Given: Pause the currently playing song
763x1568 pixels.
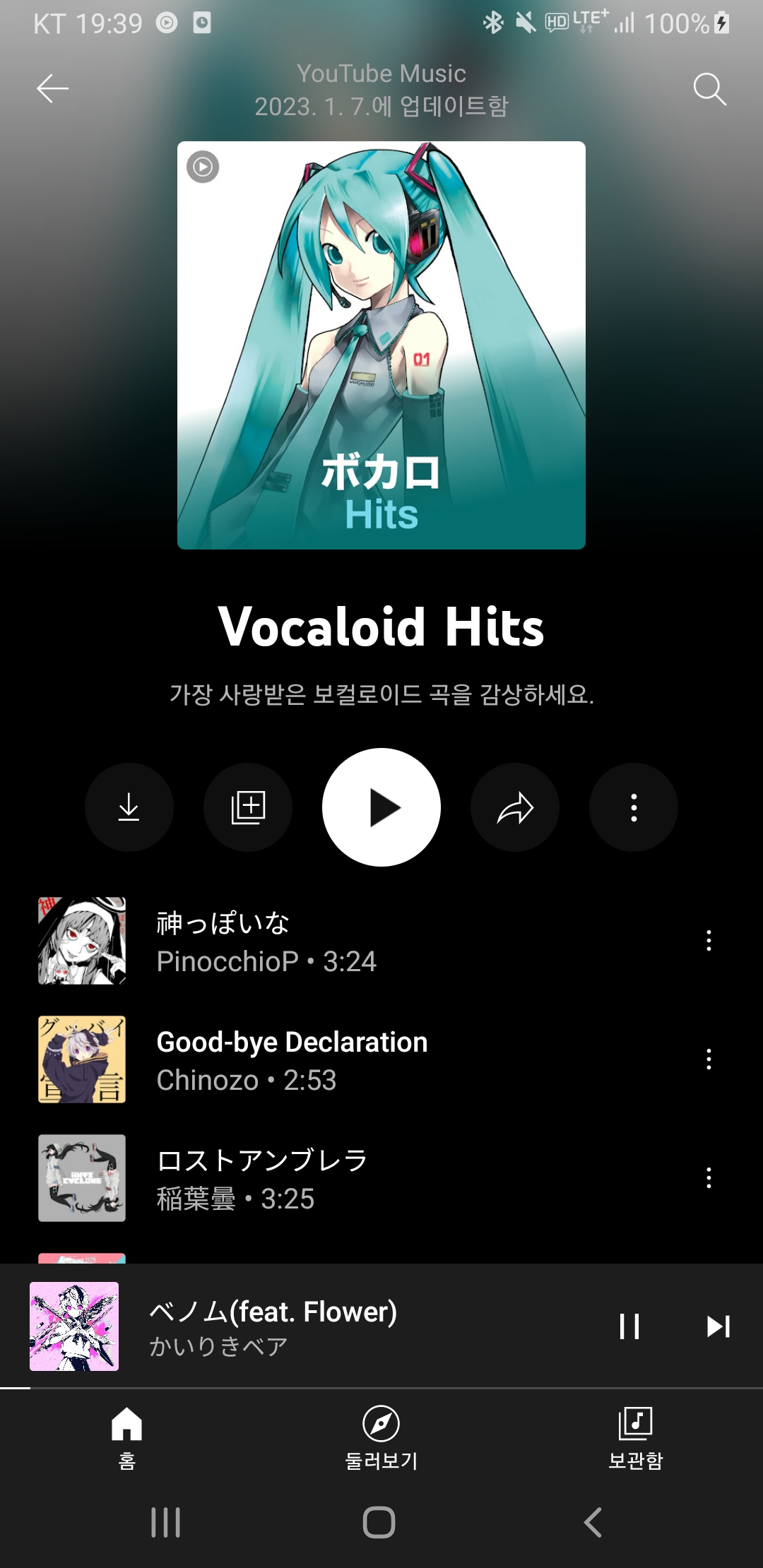Looking at the screenshot, I should tap(629, 1326).
